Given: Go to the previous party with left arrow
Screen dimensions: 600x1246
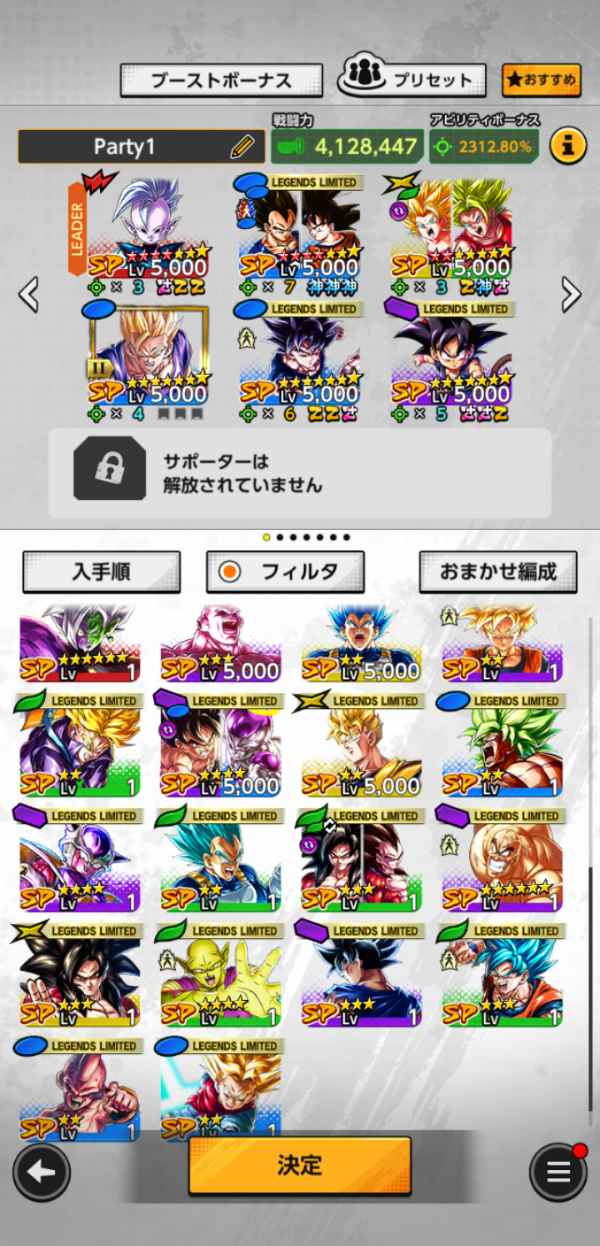Looking at the screenshot, I should [29, 294].
